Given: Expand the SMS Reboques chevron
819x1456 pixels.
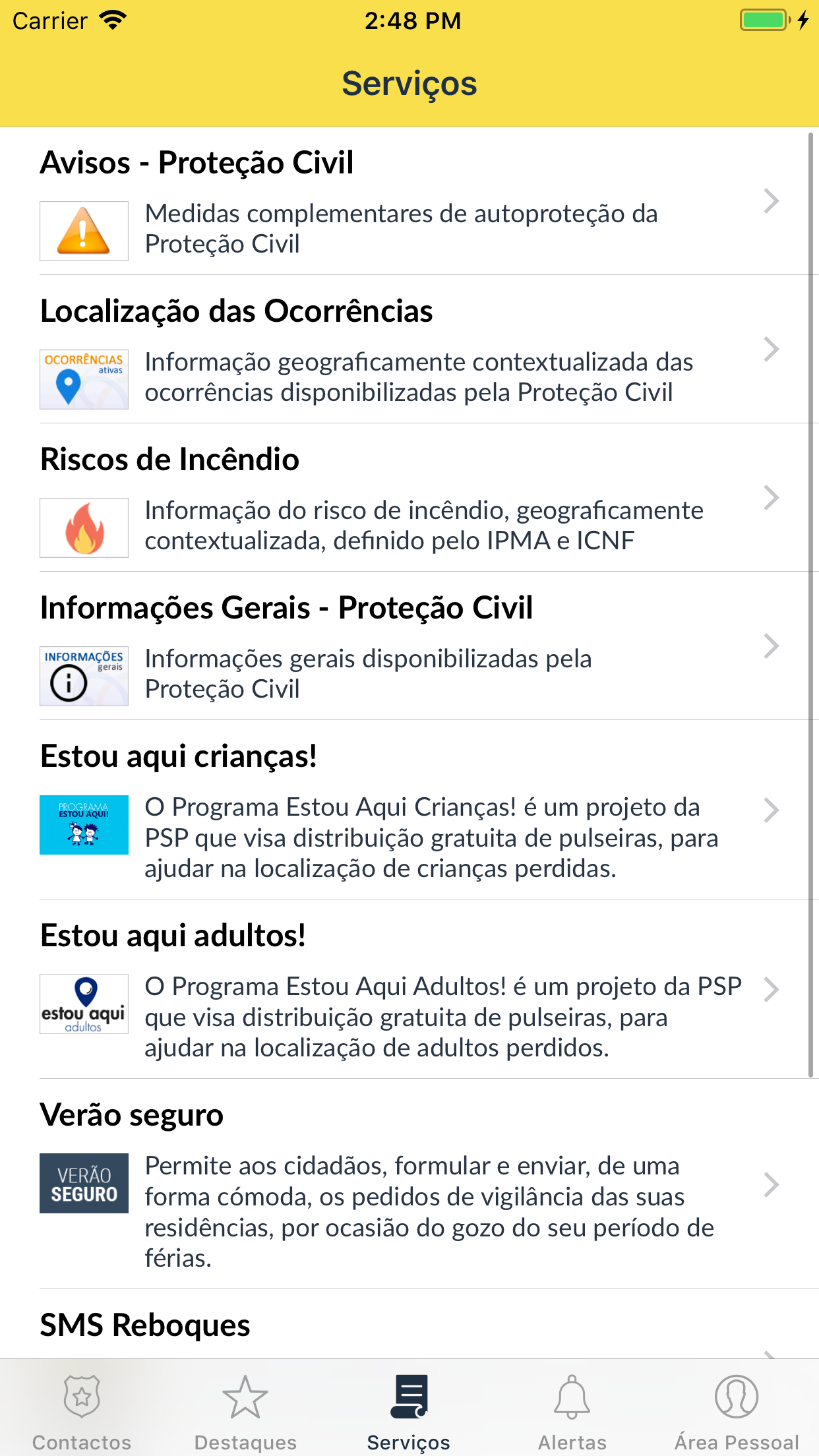Looking at the screenshot, I should 770,1355.
